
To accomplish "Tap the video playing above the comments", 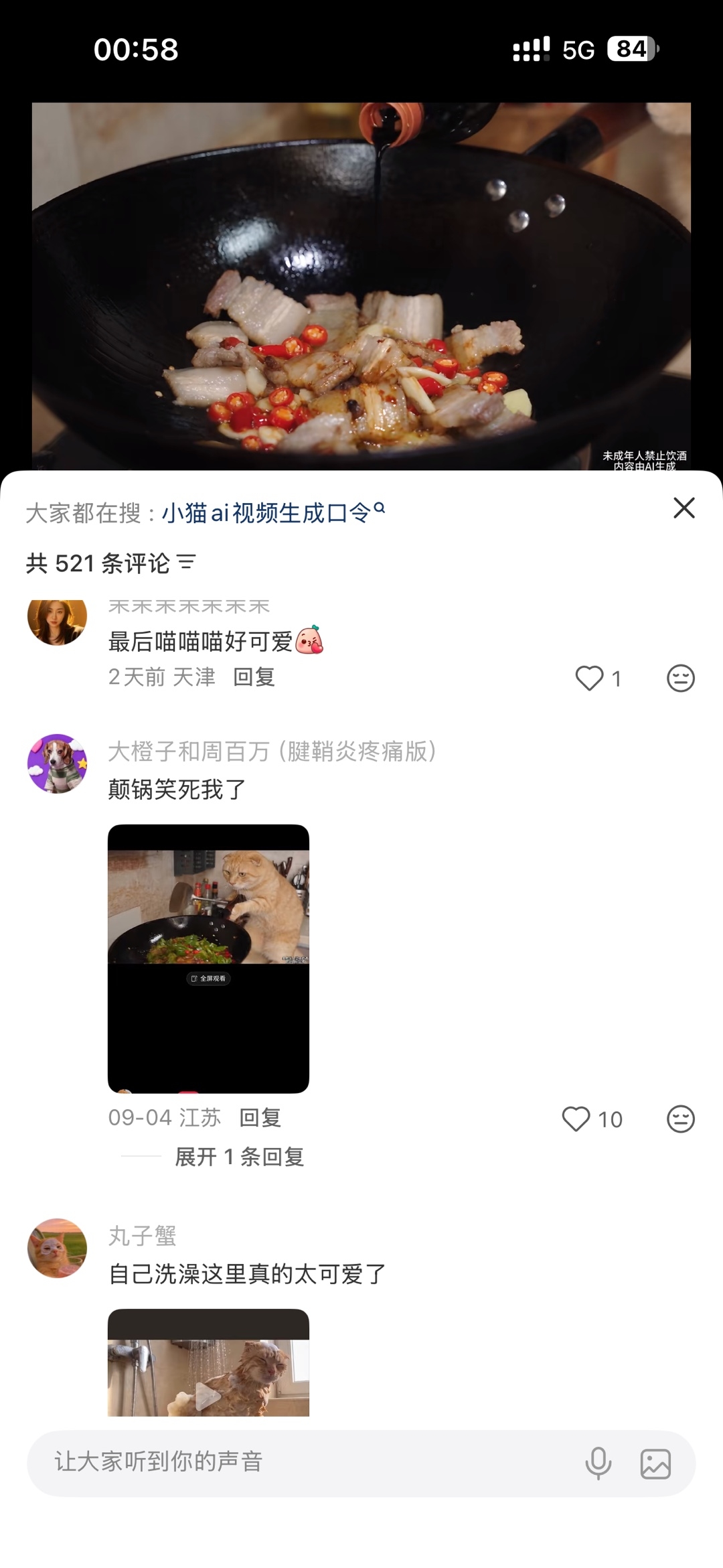I will [x=361, y=286].
